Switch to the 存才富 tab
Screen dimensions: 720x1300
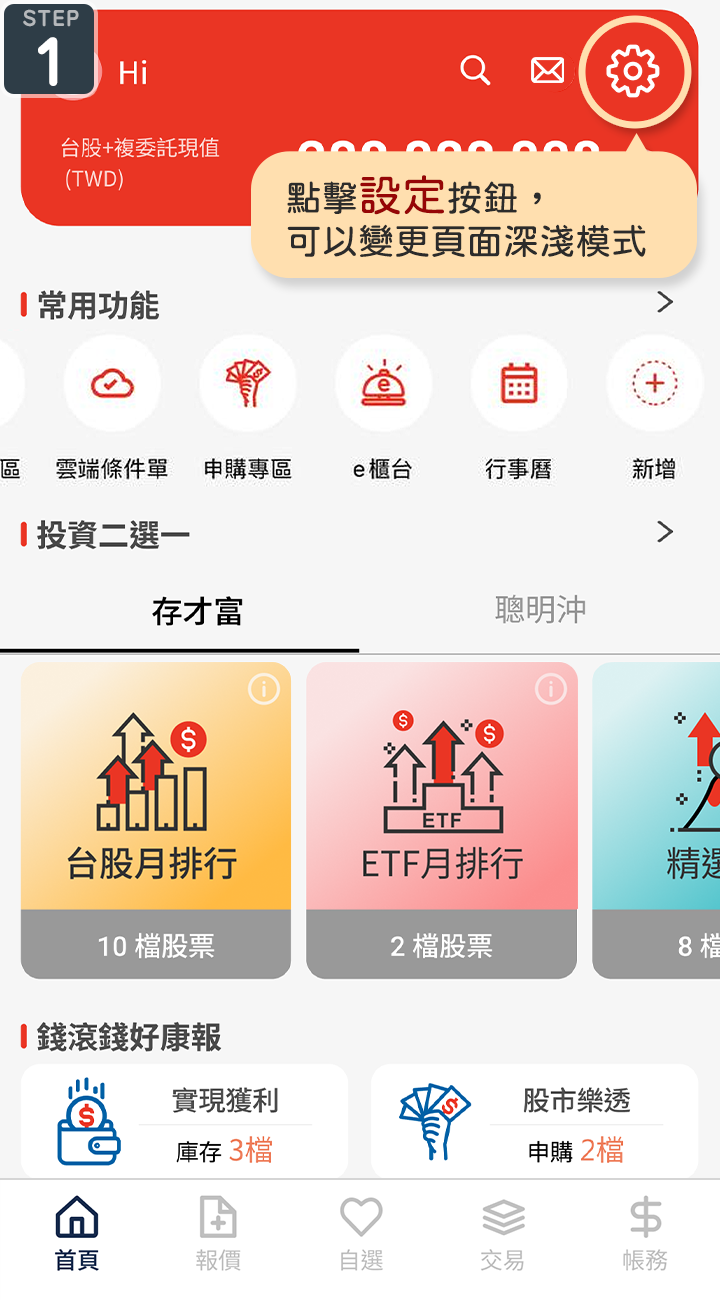pos(197,611)
